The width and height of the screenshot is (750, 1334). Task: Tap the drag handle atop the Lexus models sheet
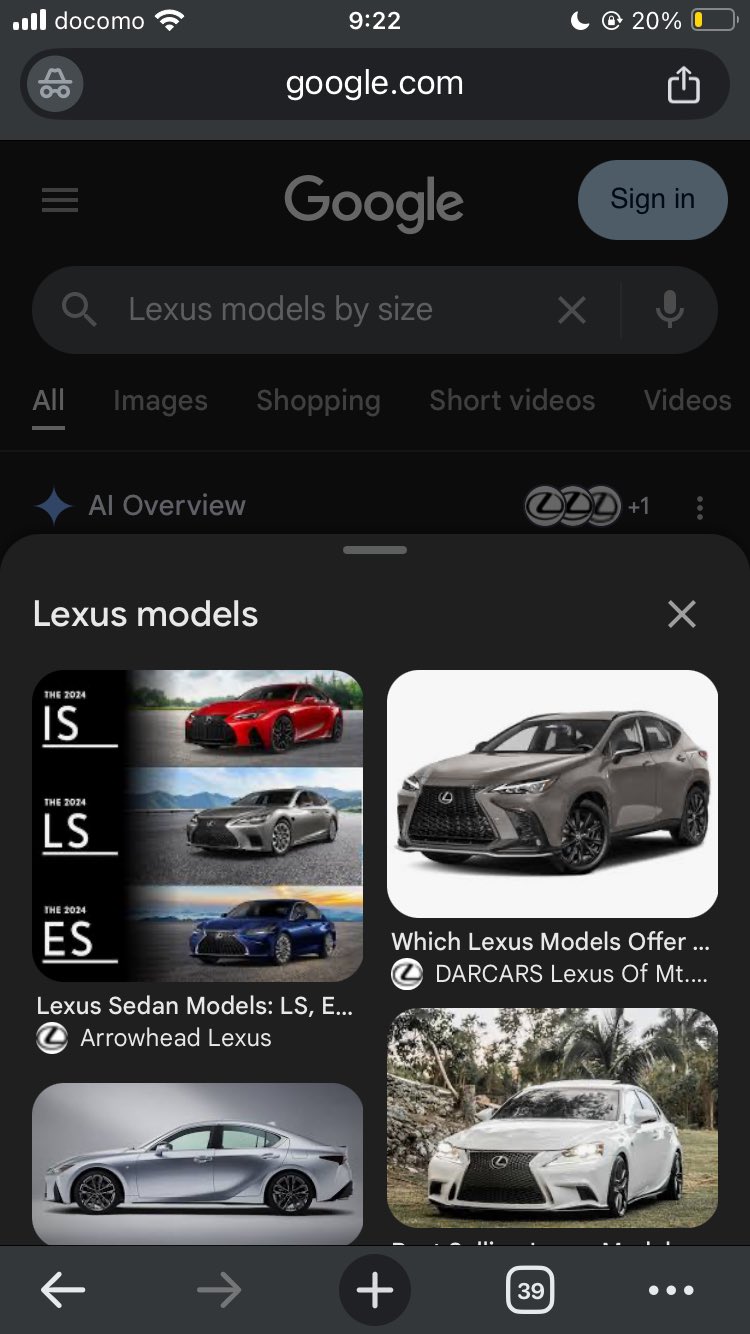click(374, 549)
